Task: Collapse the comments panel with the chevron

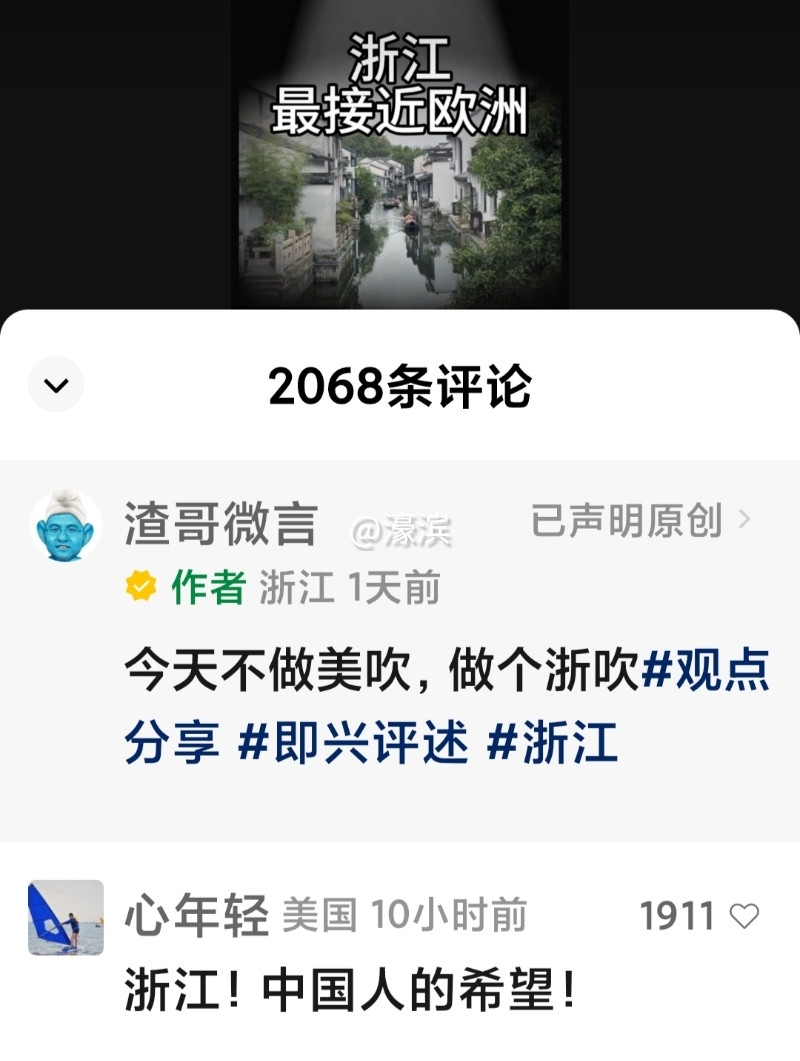Action: [x=56, y=385]
